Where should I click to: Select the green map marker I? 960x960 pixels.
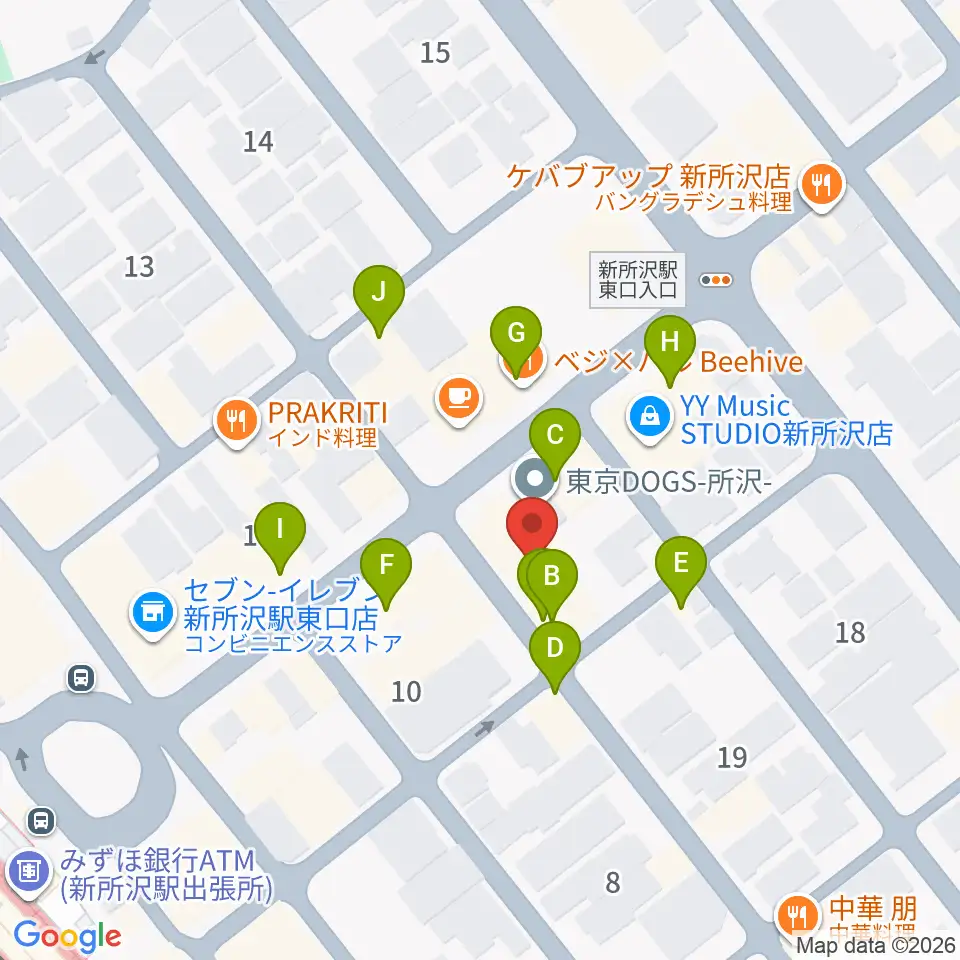click(280, 536)
